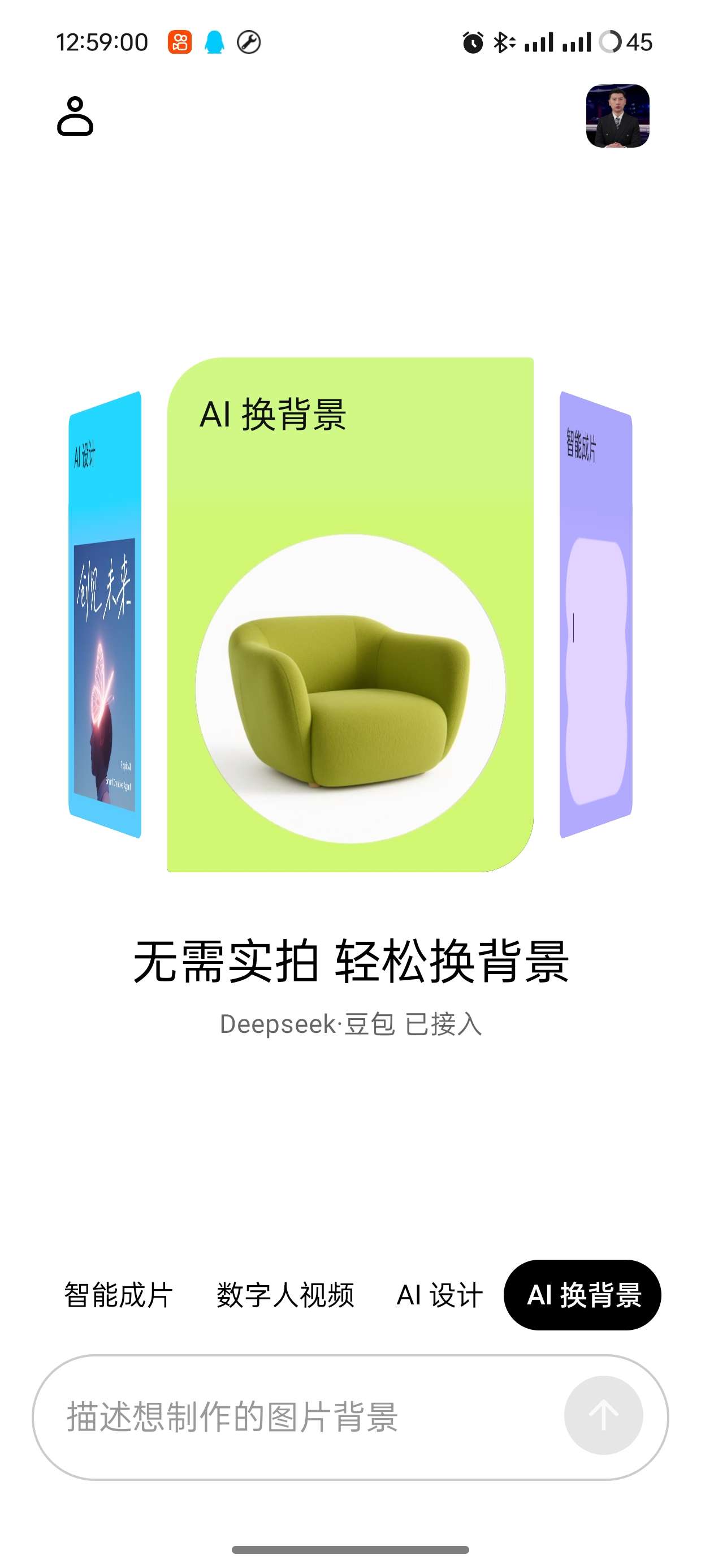Switch to the 智能成片 tab
This screenshot has height=1568, width=701.
pyautogui.click(x=119, y=1295)
